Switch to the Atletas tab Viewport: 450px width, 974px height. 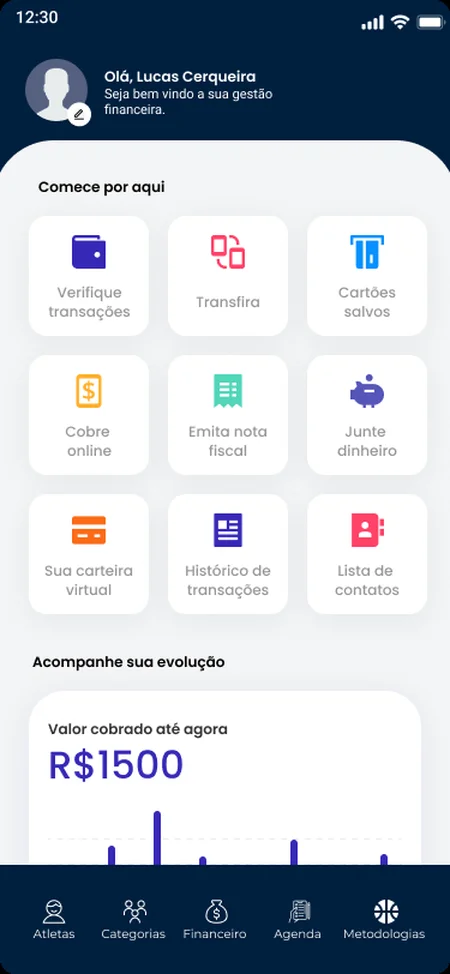click(54, 920)
